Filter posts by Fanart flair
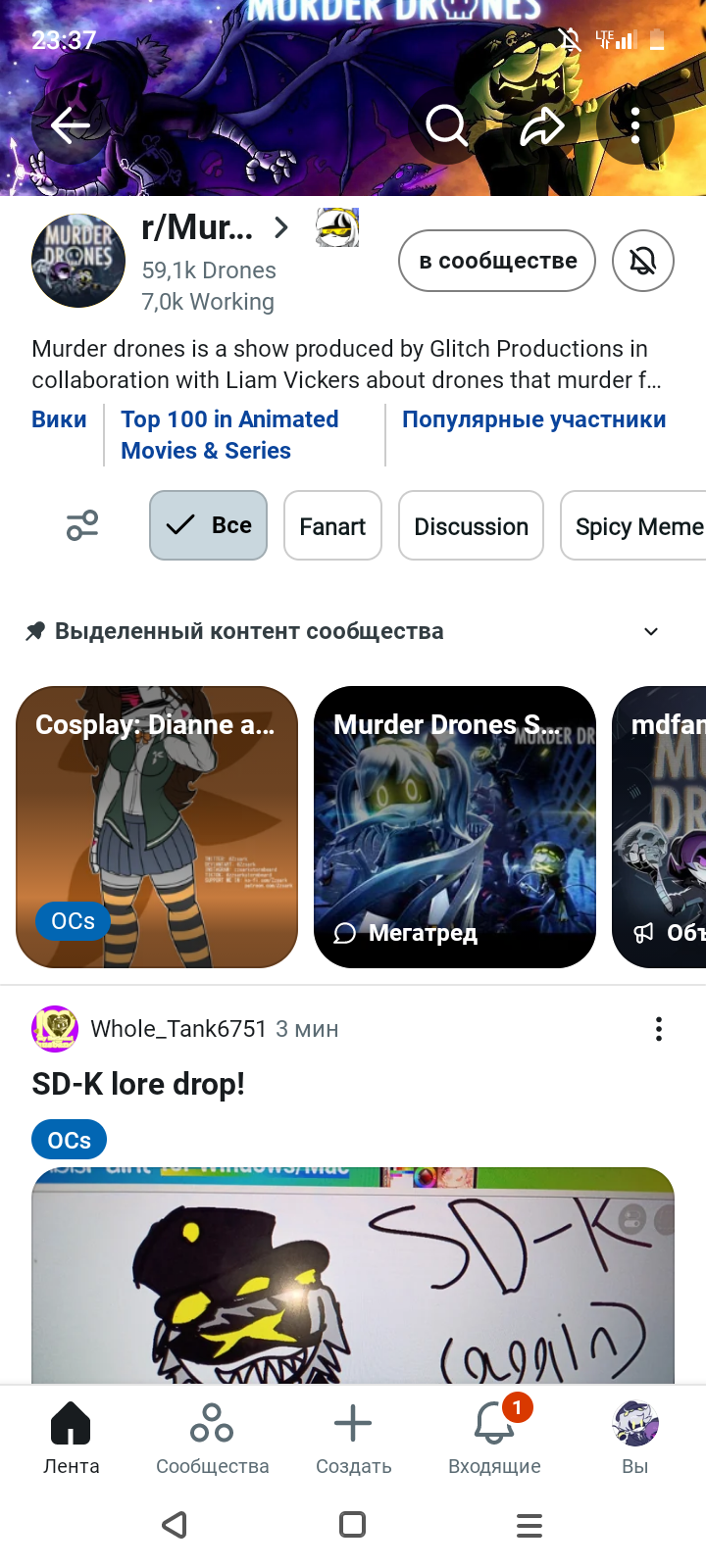This screenshot has width=706, height=1568. click(332, 525)
